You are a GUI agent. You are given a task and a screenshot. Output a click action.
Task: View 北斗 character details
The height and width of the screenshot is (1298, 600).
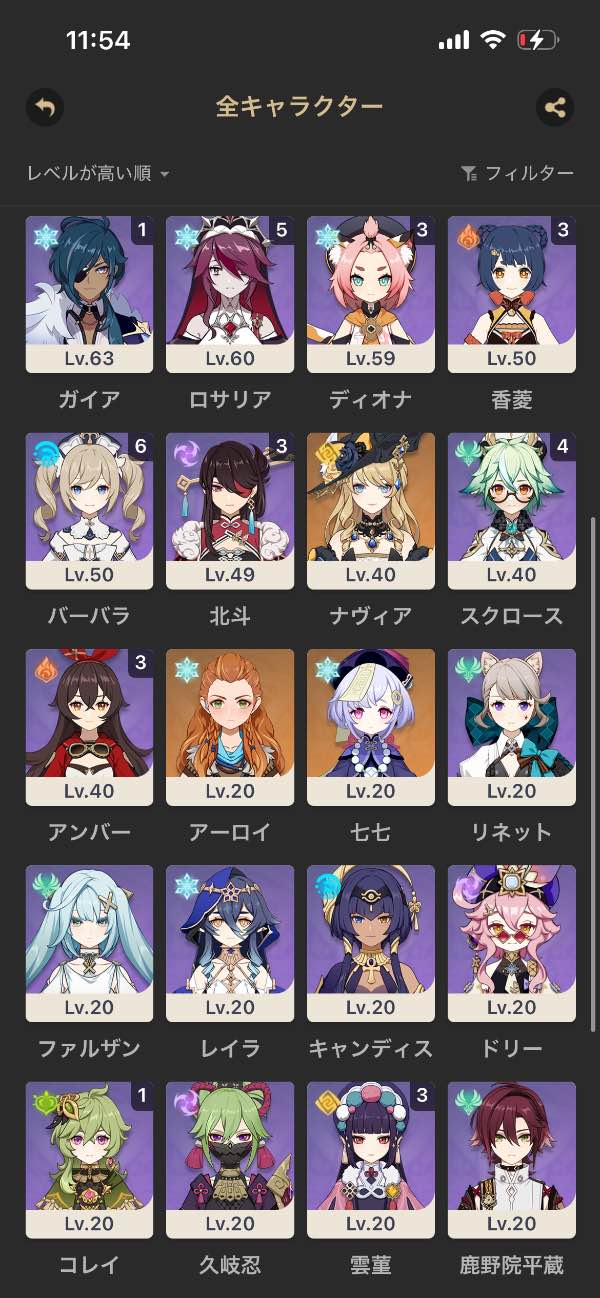[230, 510]
